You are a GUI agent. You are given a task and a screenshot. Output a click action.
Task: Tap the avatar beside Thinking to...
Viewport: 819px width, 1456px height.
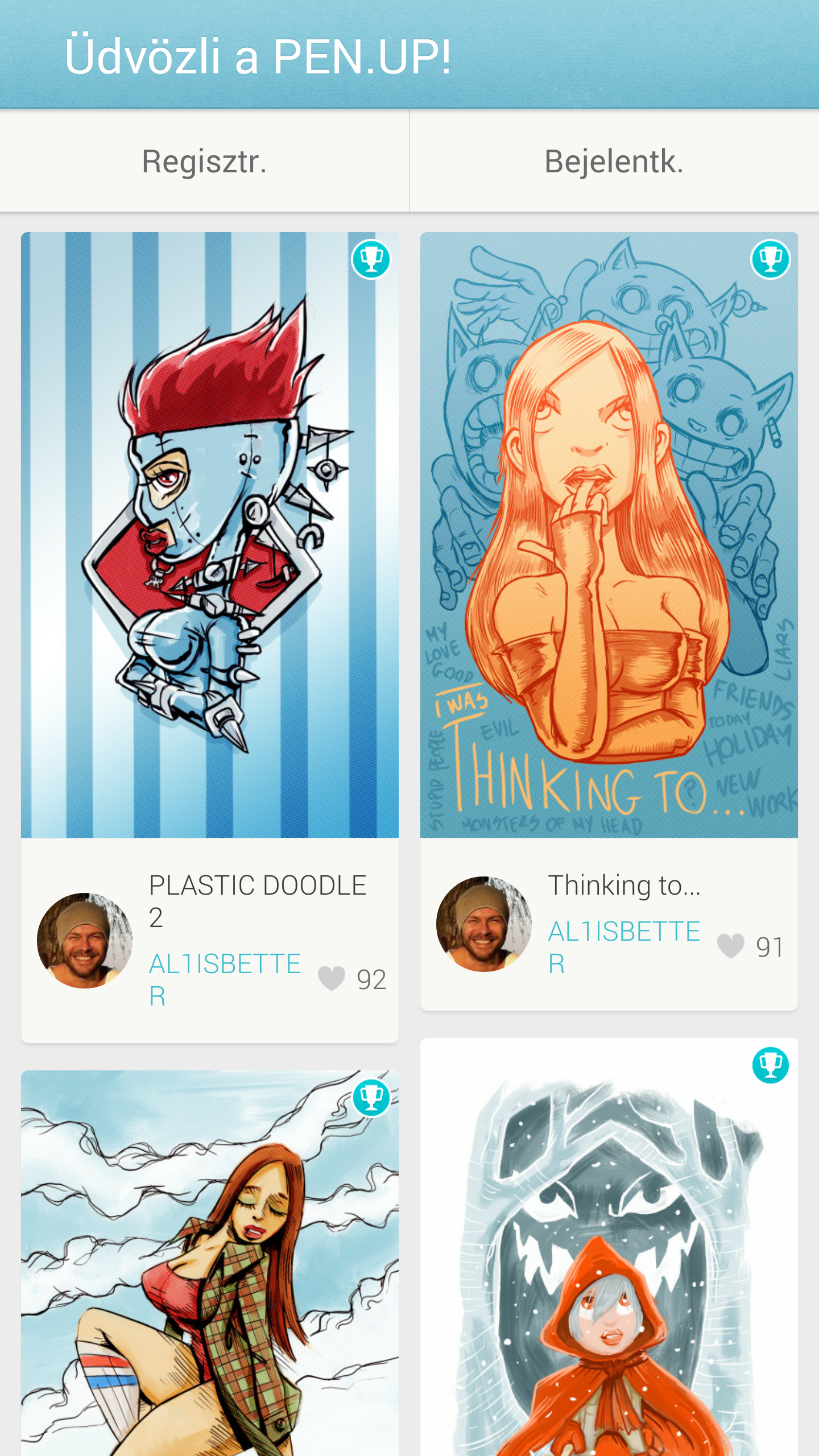pyautogui.click(x=484, y=924)
